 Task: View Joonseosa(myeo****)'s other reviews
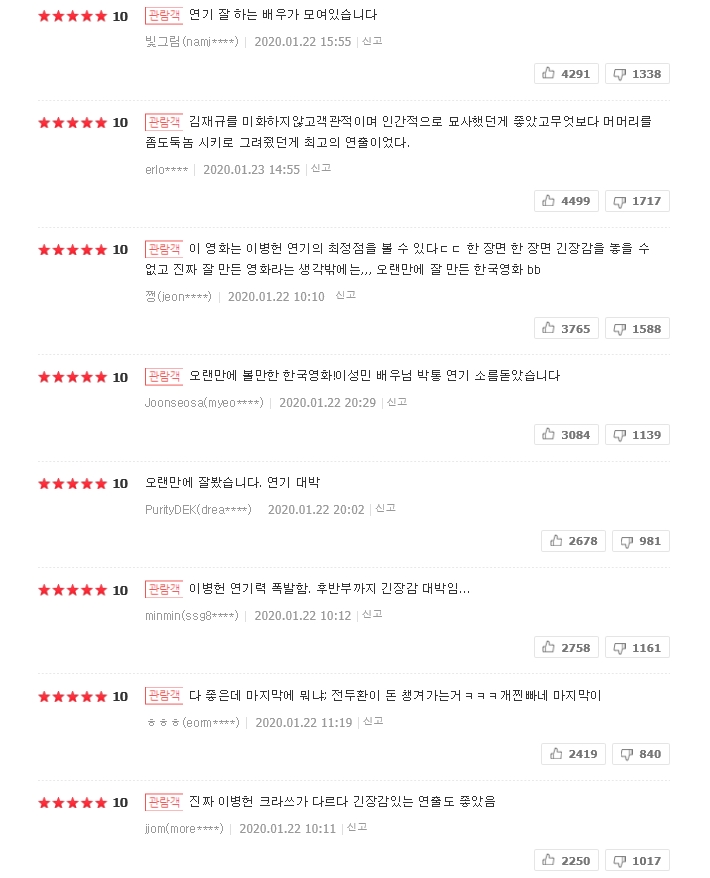point(204,403)
